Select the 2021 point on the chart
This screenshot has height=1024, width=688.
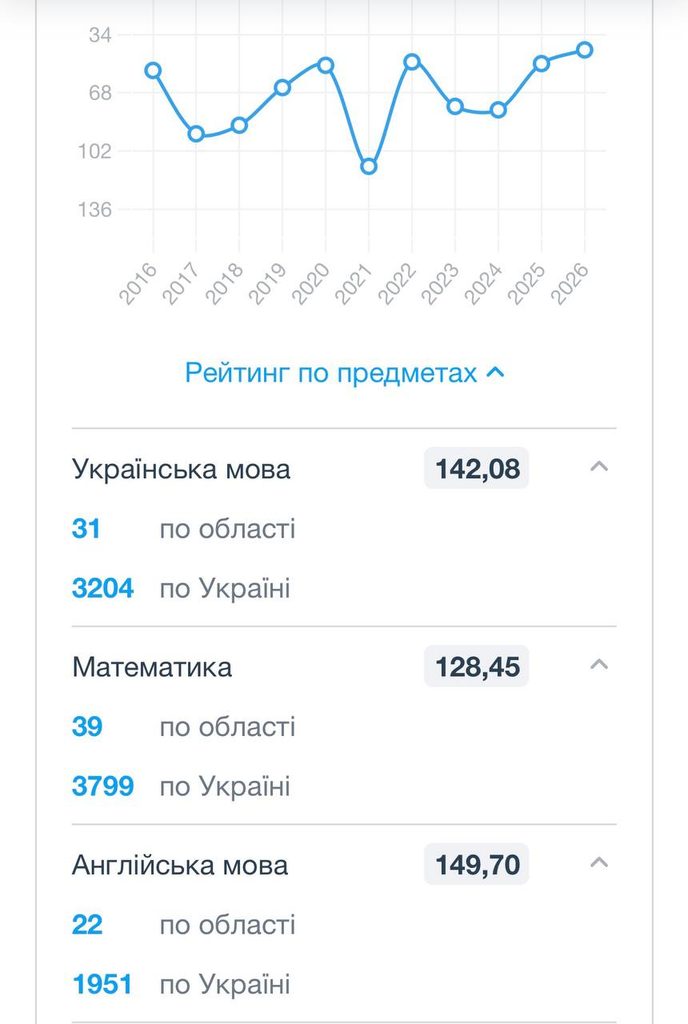click(x=369, y=167)
